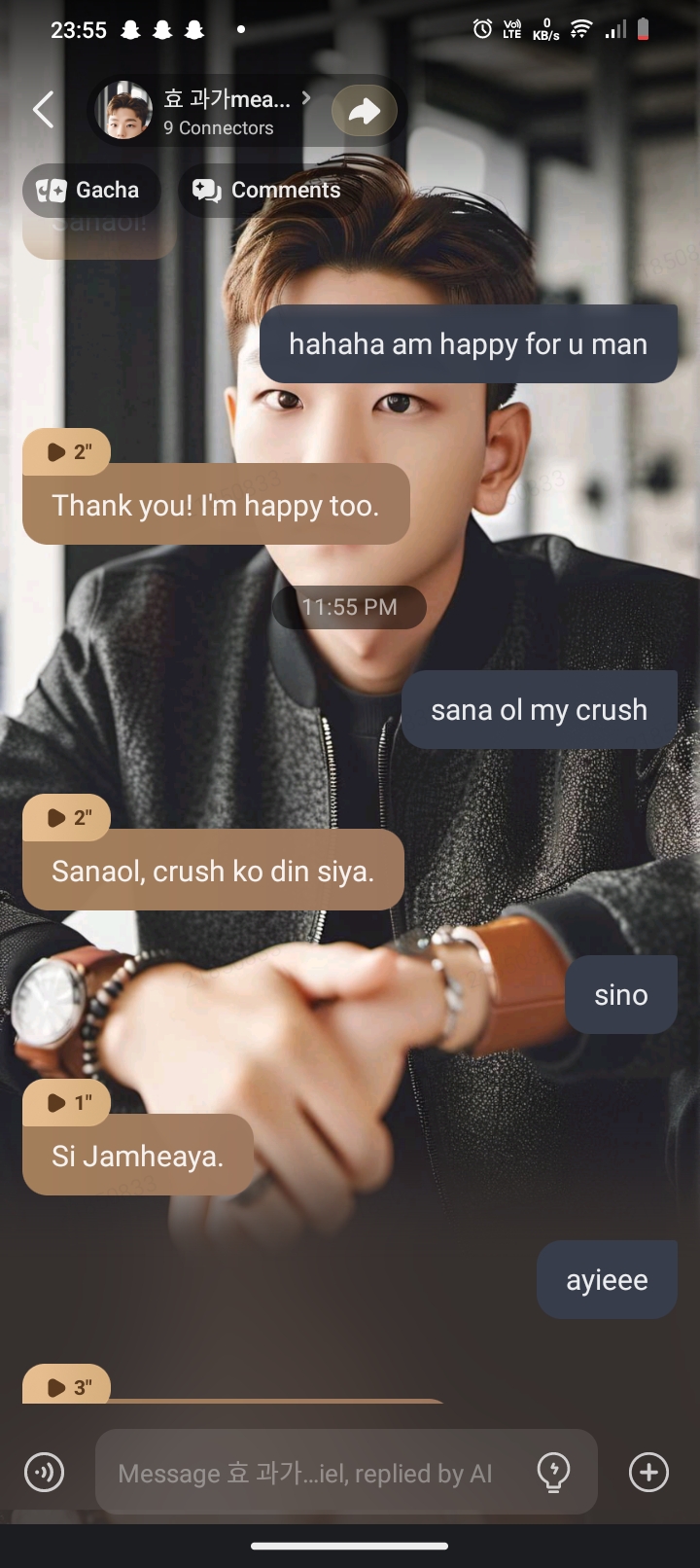Open the Gacha chip
Screen dimensions: 700x1568
click(90, 190)
